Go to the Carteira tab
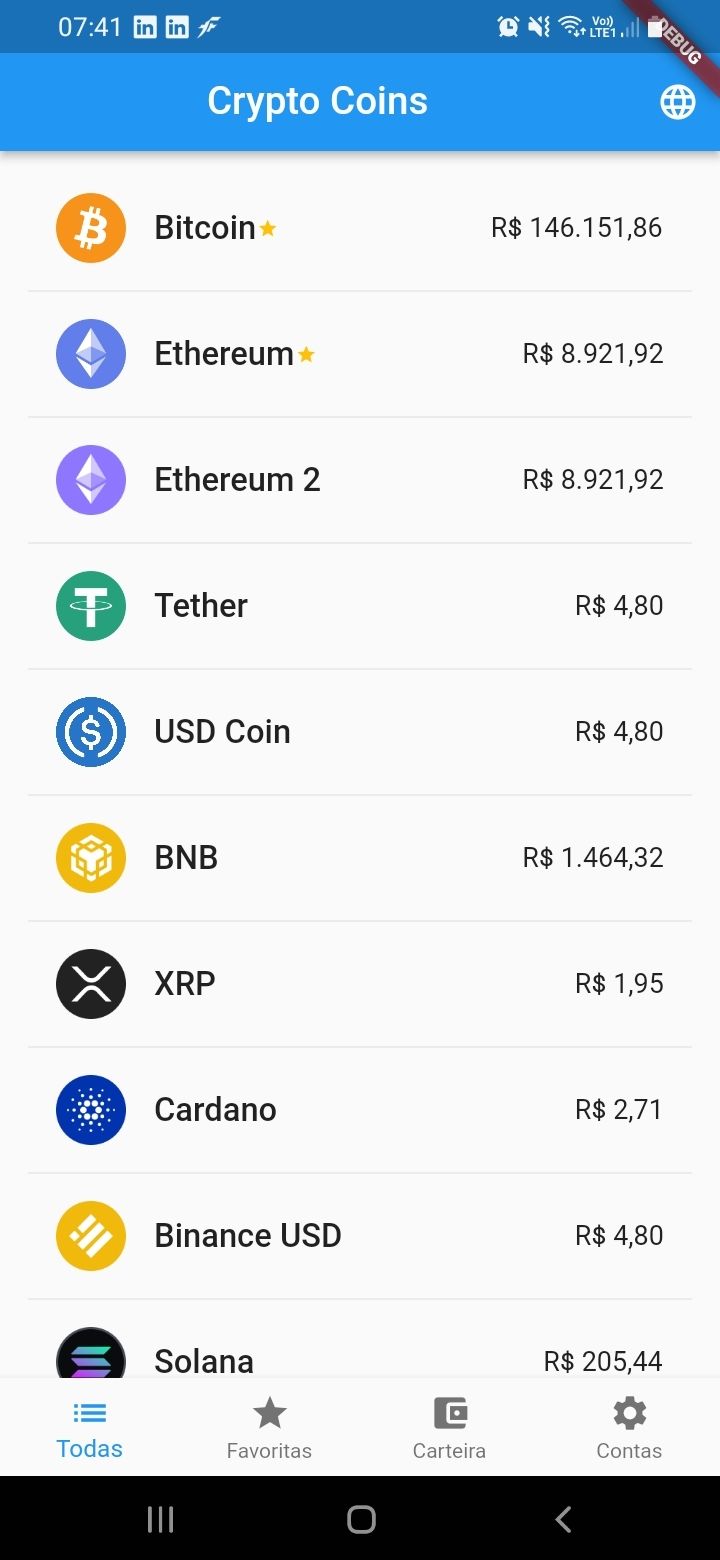720x1560 pixels. (x=449, y=1428)
